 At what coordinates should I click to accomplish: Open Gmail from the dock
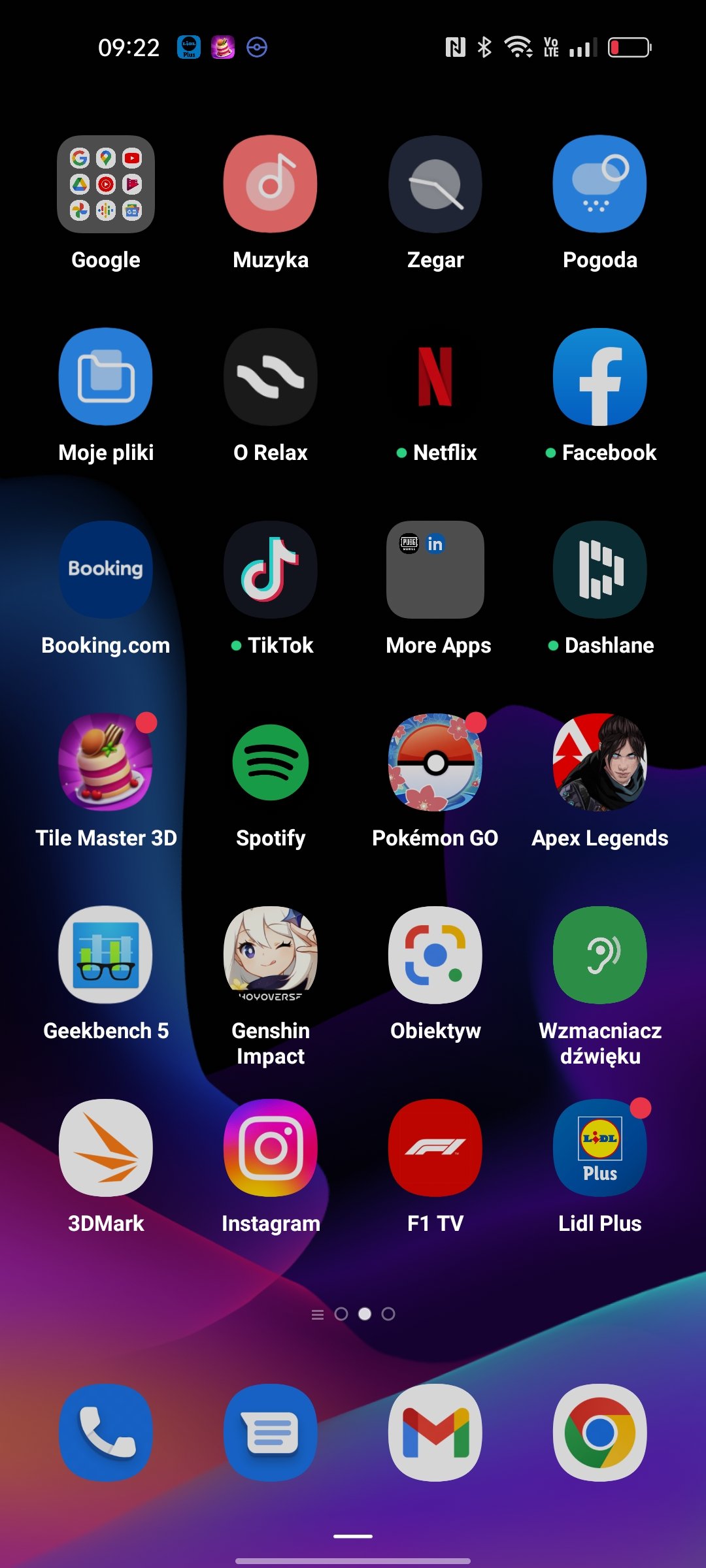click(435, 1433)
